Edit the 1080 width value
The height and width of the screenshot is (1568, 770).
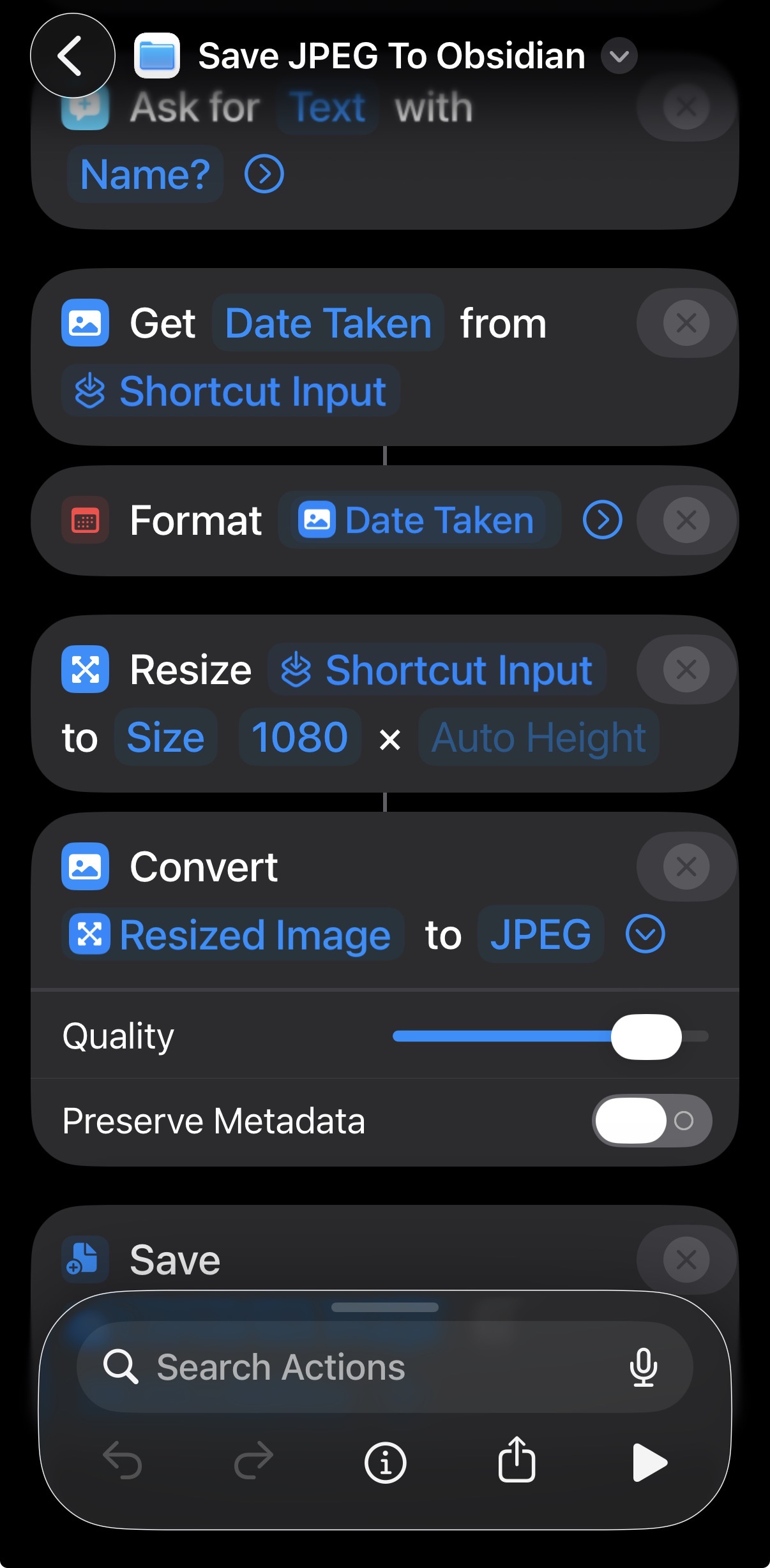coord(299,737)
